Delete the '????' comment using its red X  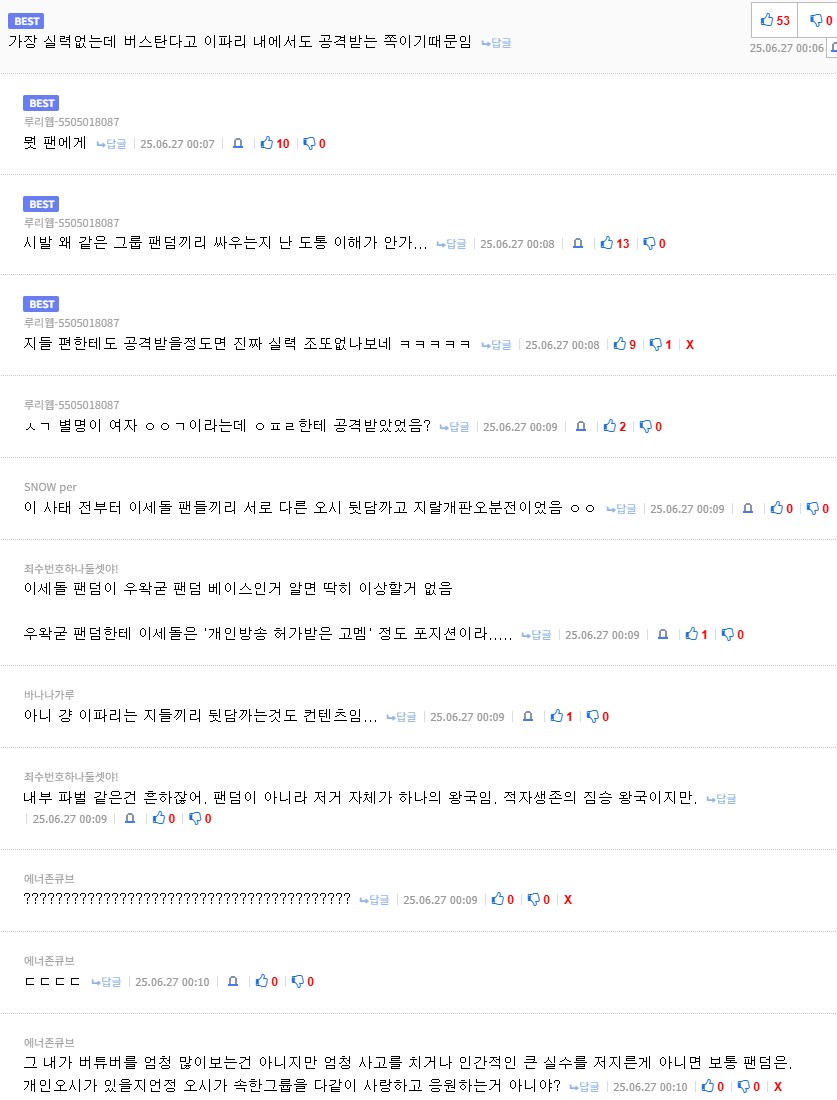pyautogui.click(x=567, y=899)
